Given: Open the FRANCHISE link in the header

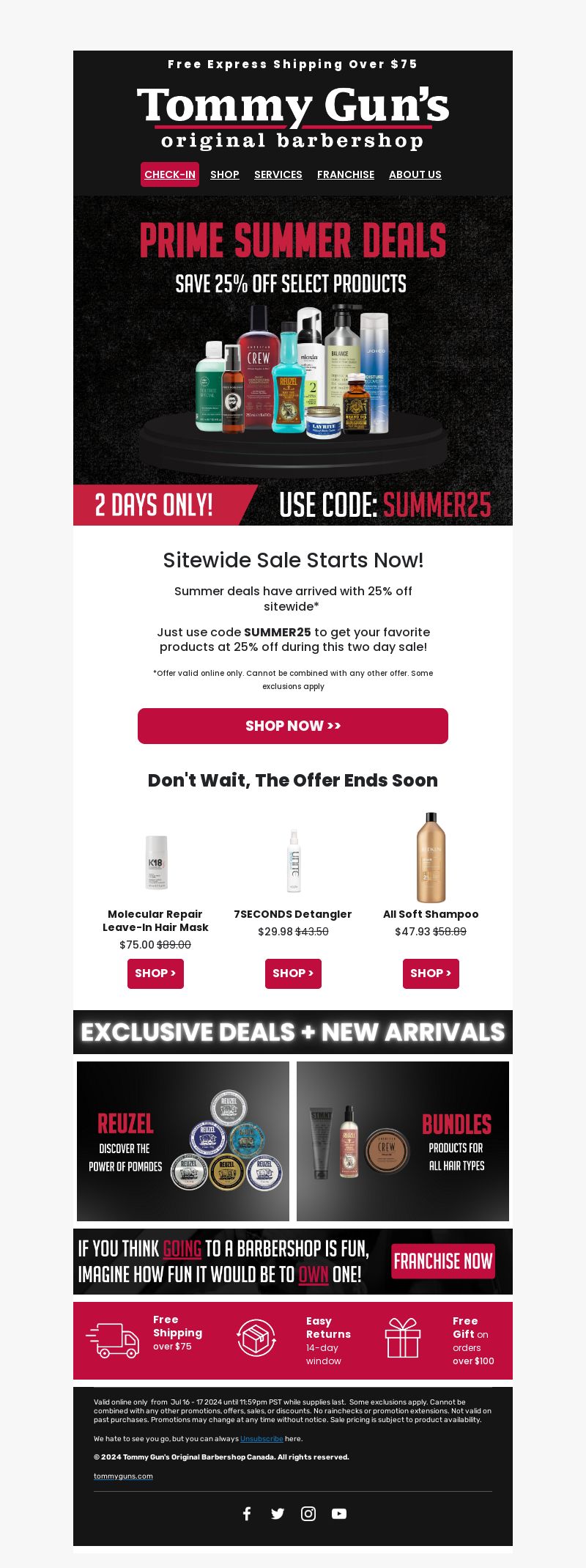Looking at the screenshot, I should [x=346, y=174].
